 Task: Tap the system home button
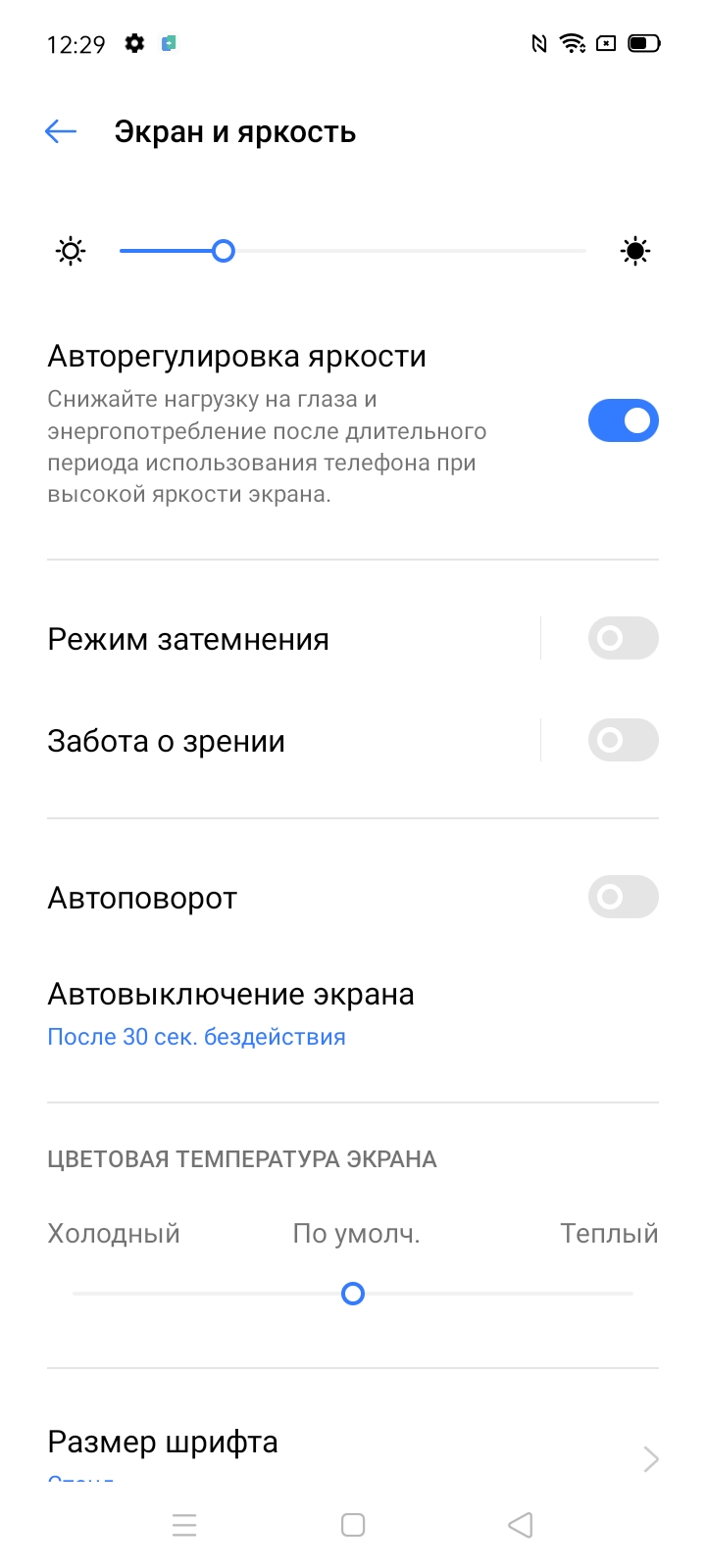pos(353,1525)
